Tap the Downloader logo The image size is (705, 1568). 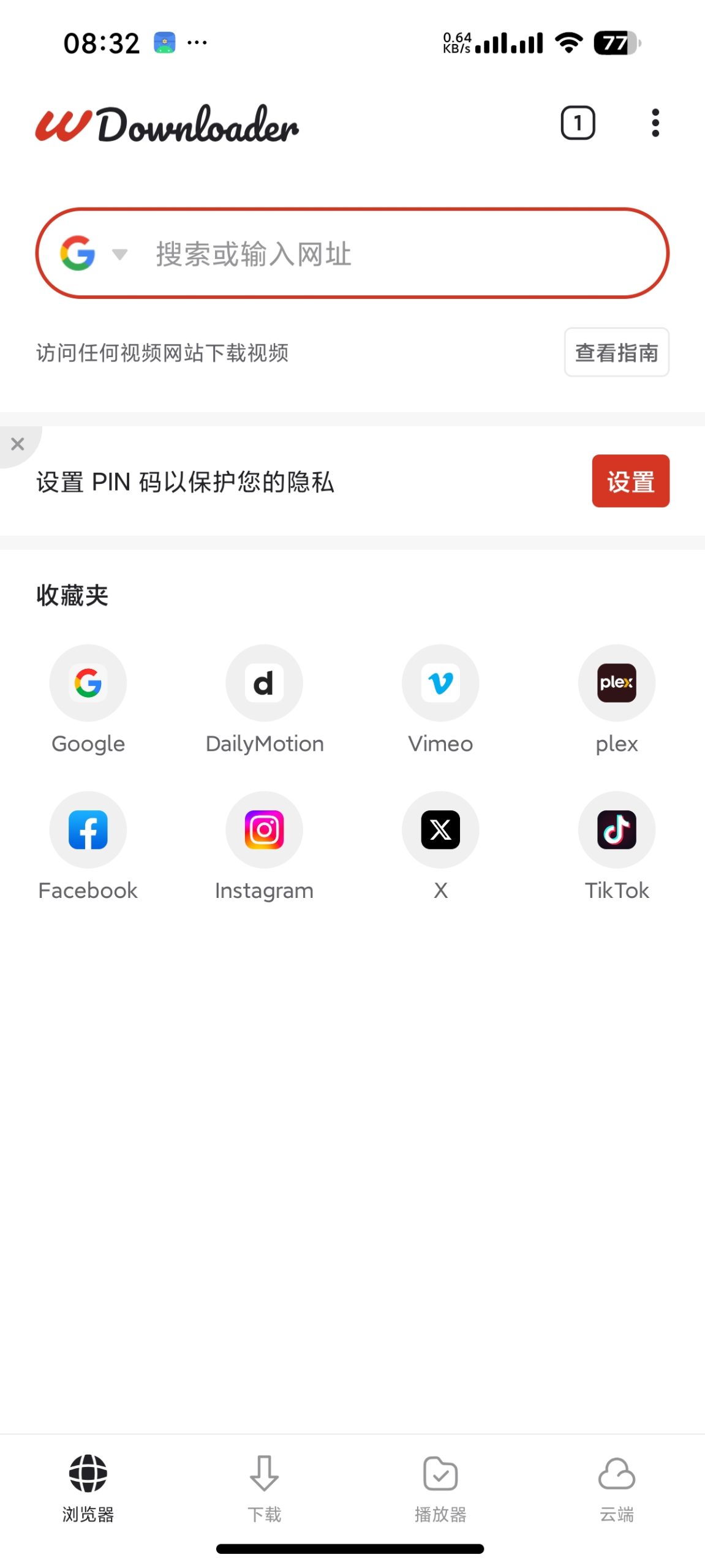(168, 124)
